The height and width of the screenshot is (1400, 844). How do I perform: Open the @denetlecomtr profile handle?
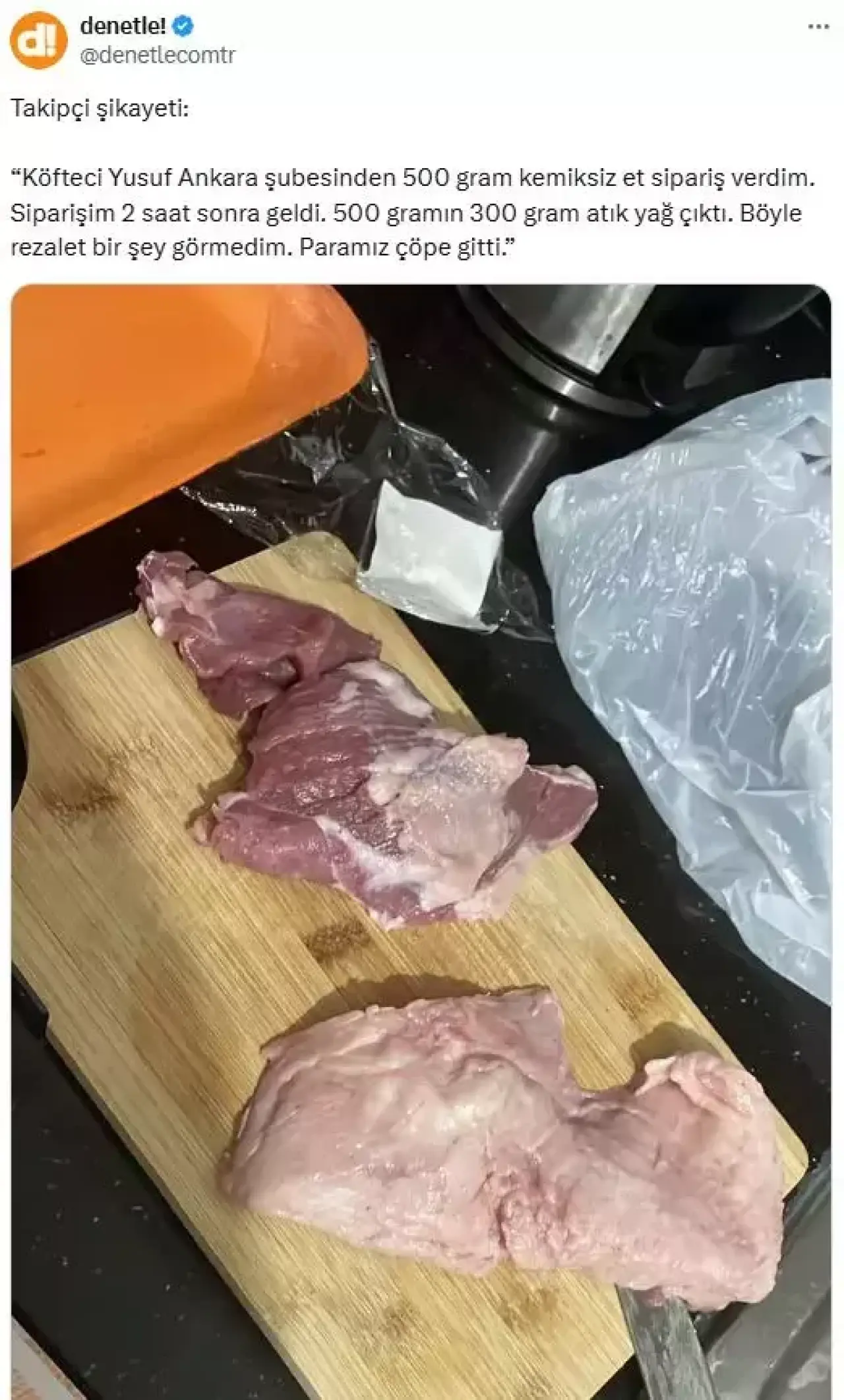(157, 56)
